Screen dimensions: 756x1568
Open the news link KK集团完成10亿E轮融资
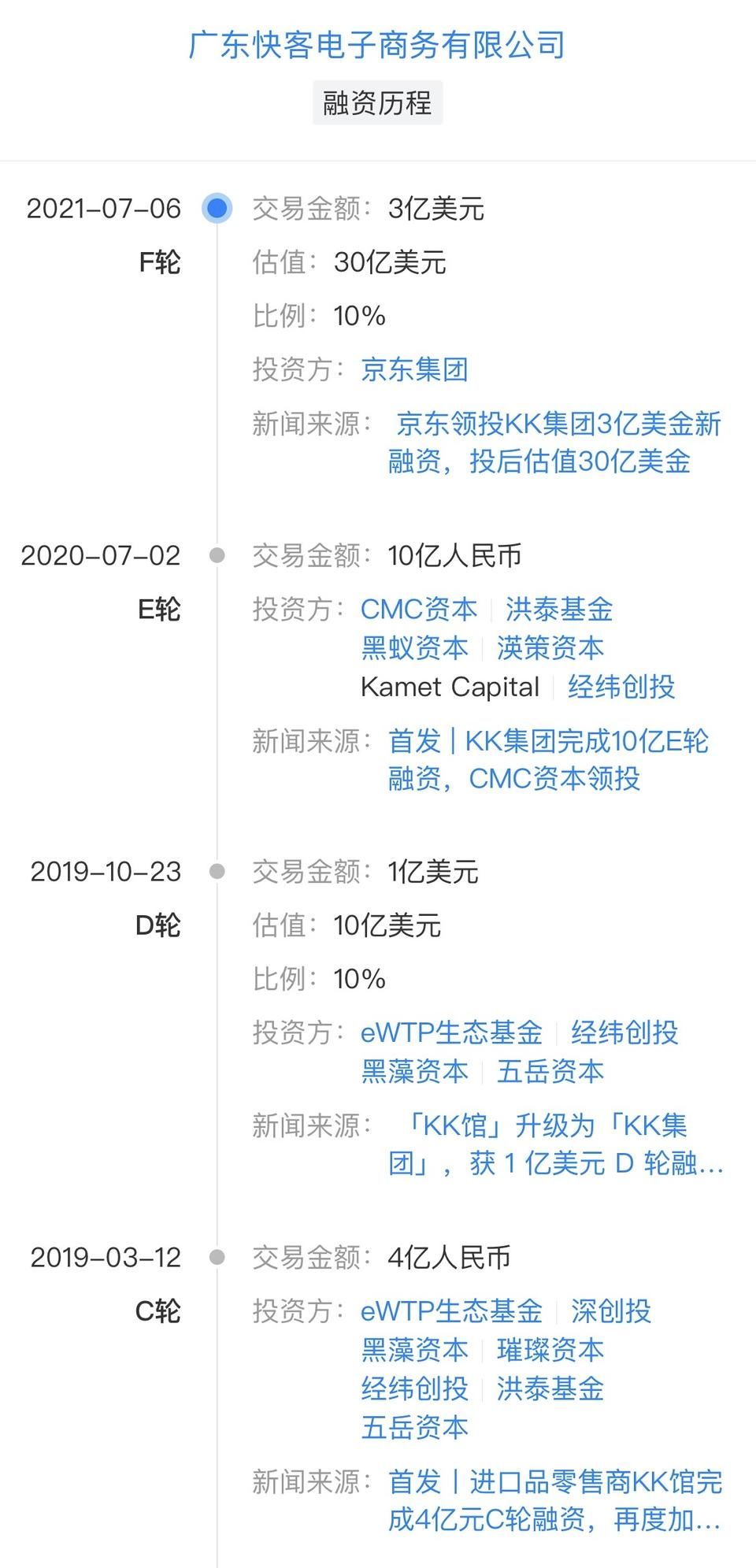549,760
